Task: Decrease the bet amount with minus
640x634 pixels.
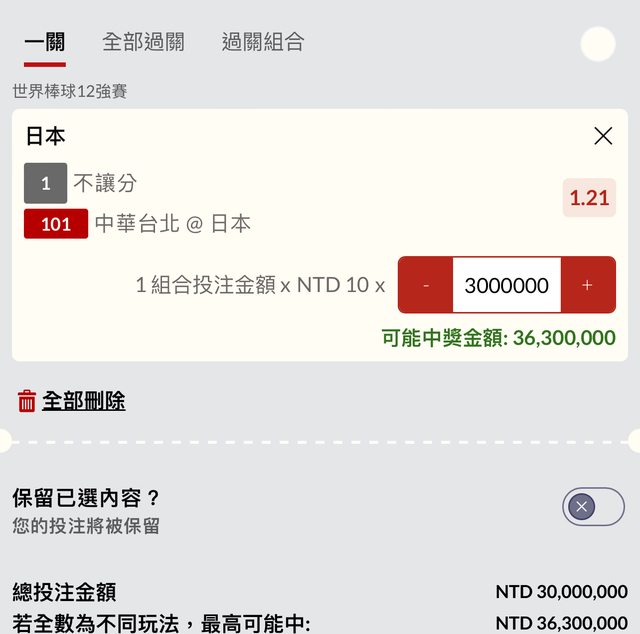Action: [426, 285]
